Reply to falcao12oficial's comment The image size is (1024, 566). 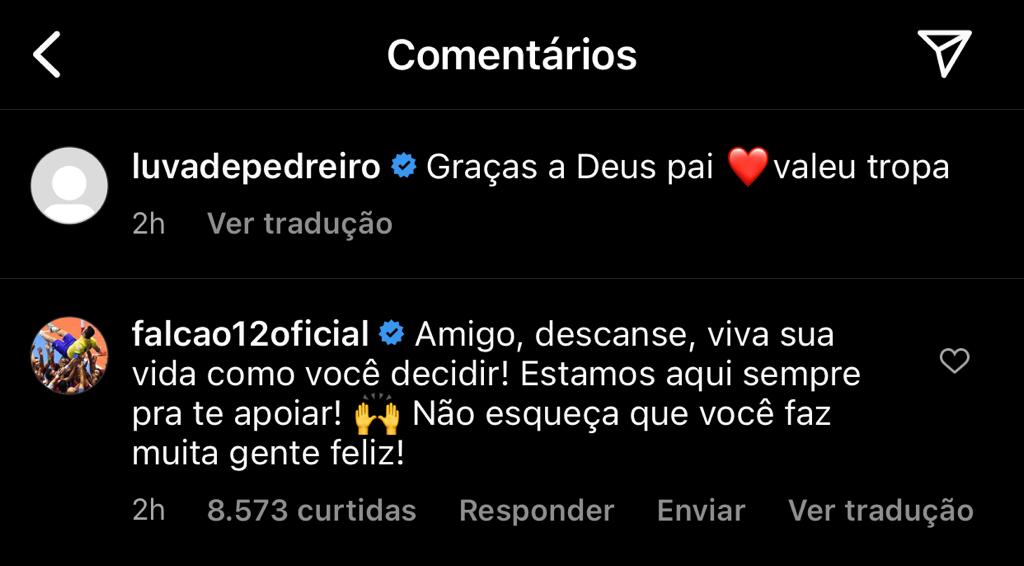[x=537, y=511]
